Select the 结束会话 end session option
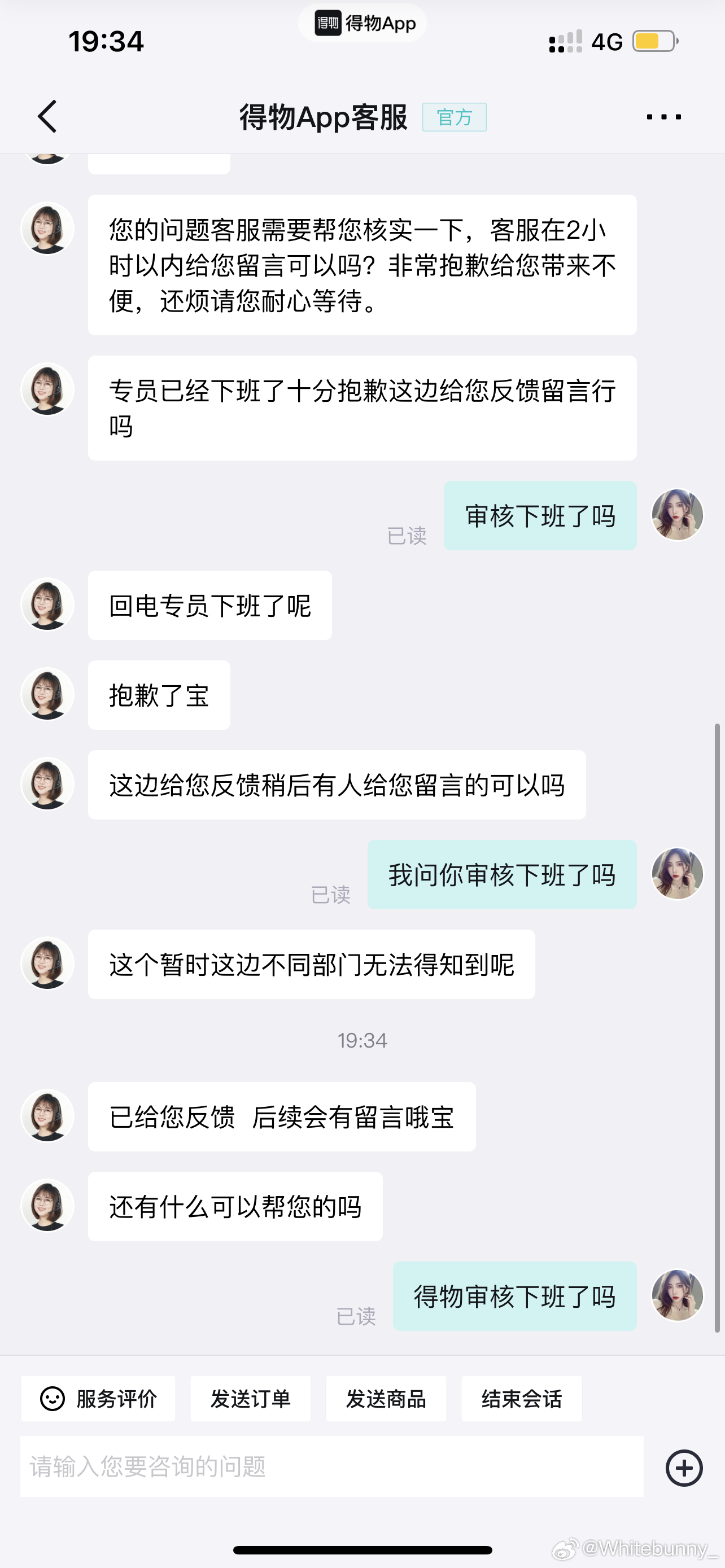Viewport: 725px width, 1568px height. coord(521,1399)
